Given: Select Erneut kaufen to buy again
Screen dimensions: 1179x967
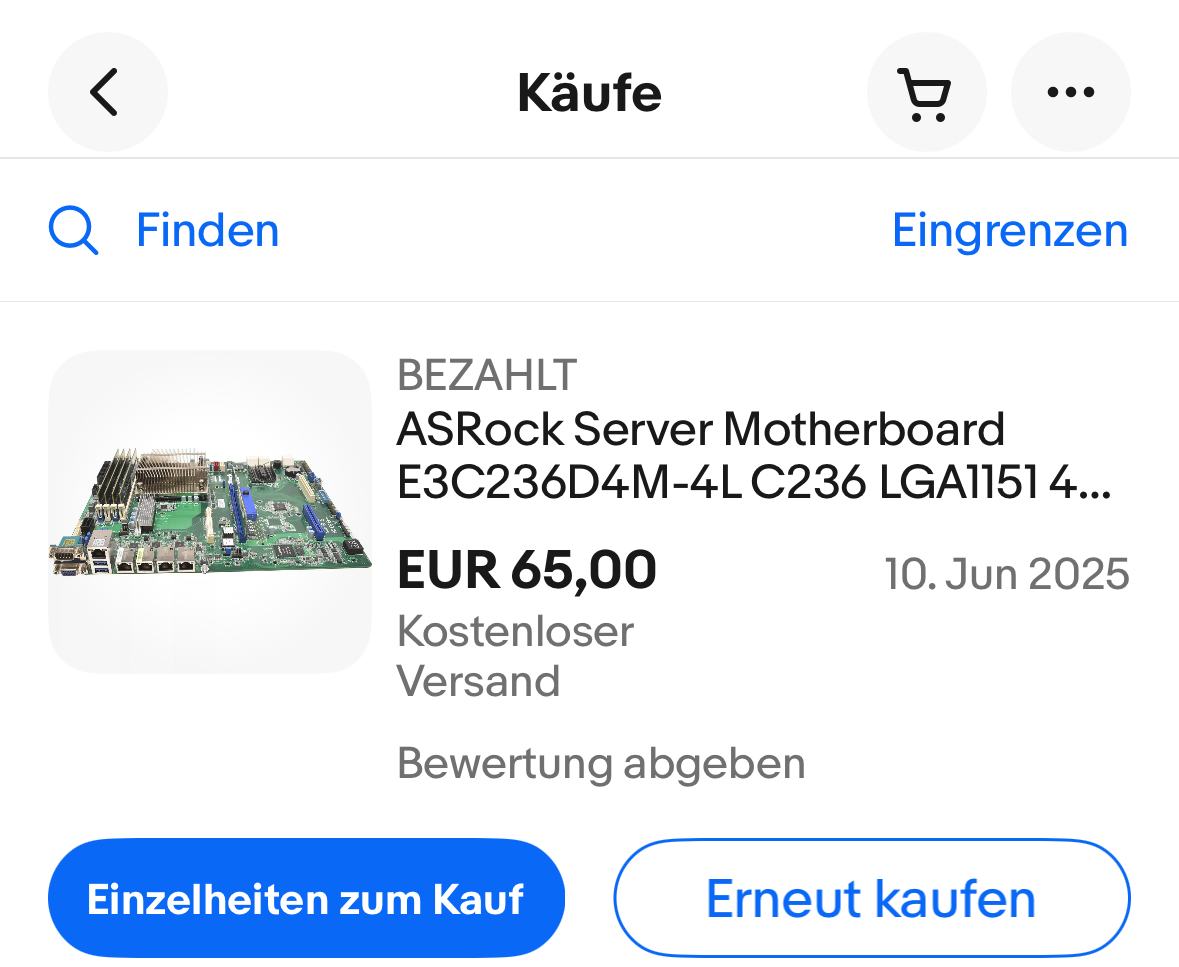Looking at the screenshot, I should click(871, 898).
